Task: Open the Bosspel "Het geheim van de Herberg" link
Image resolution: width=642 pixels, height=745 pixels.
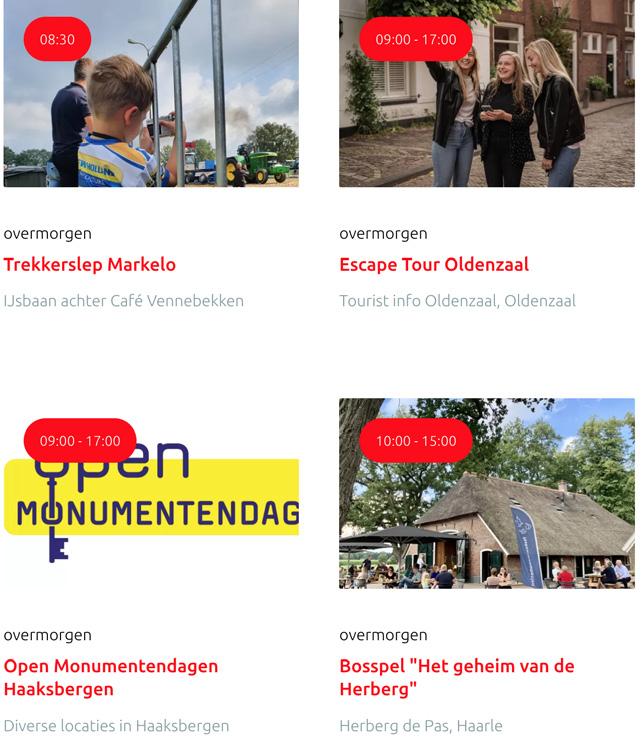Action: point(456,677)
